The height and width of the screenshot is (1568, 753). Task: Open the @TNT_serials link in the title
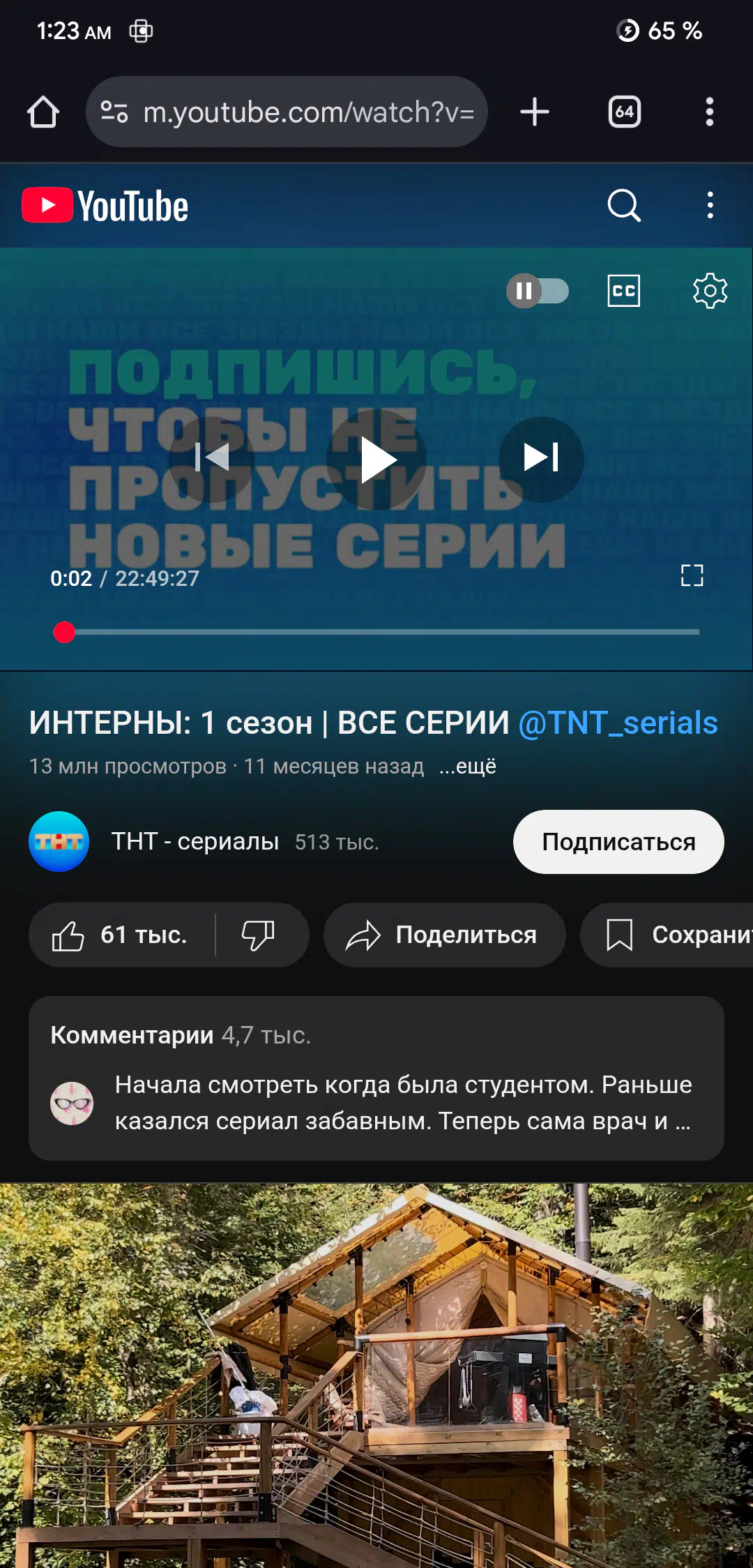[x=618, y=723]
